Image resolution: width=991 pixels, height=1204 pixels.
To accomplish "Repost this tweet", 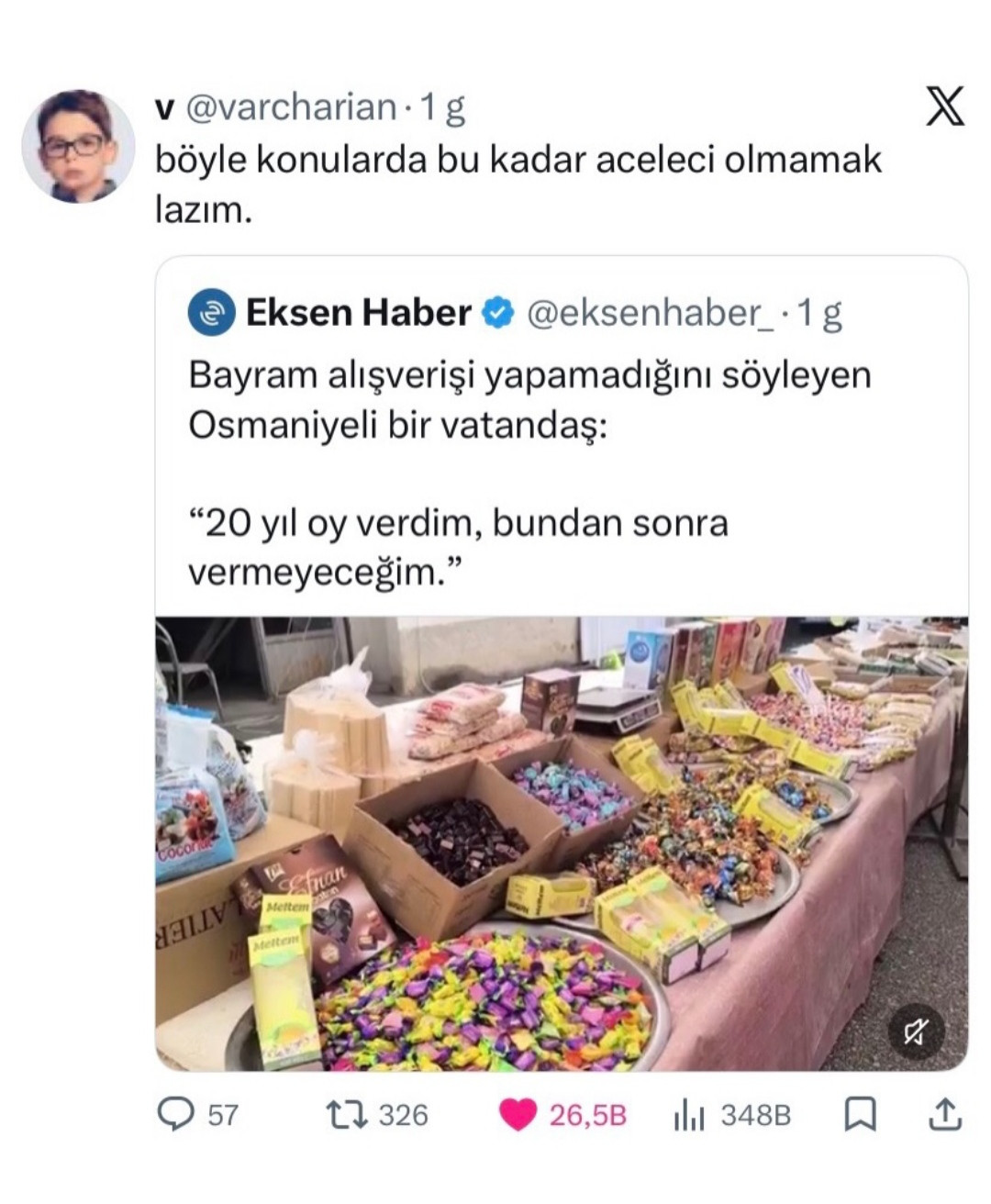I will click(348, 1115).
